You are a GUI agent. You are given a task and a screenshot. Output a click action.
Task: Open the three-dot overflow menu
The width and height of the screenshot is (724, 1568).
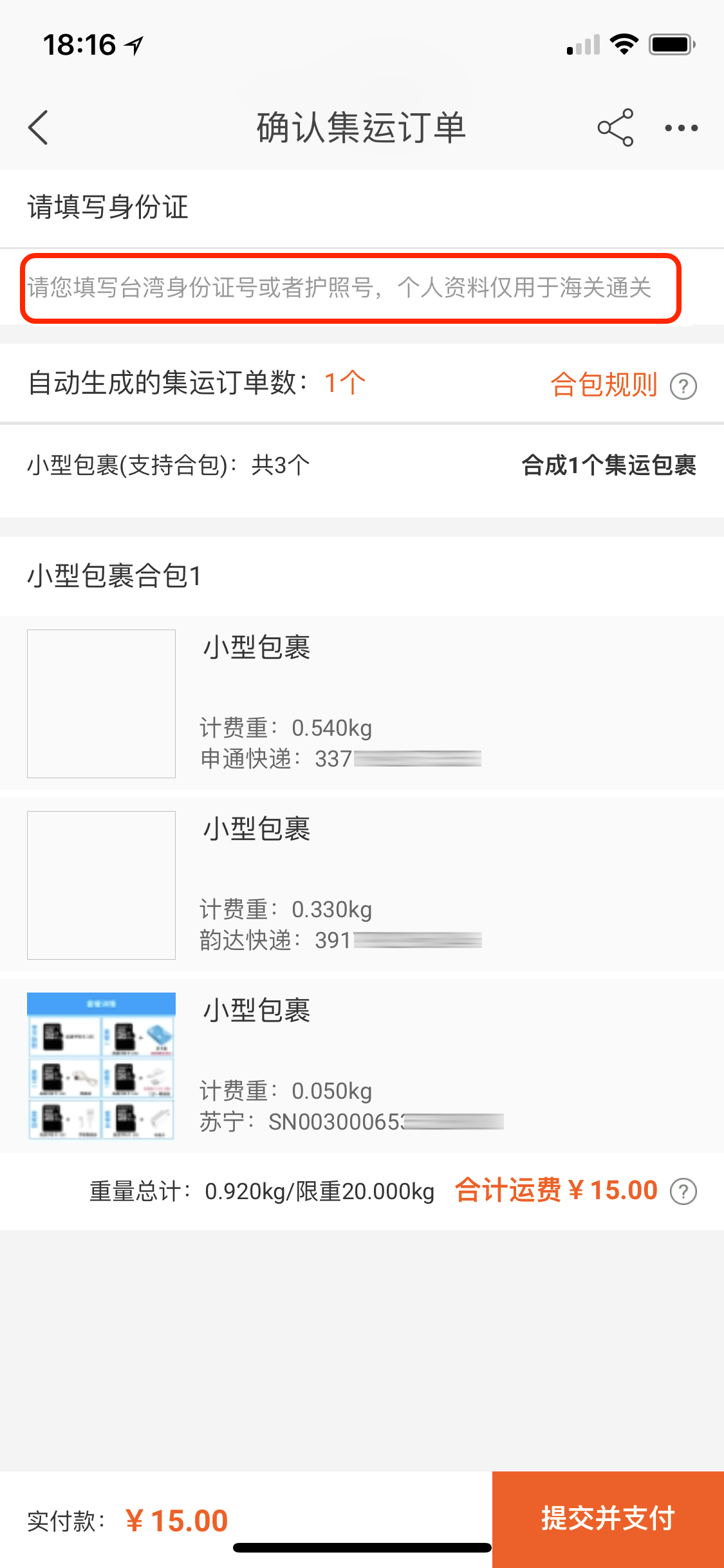[681, 128]
